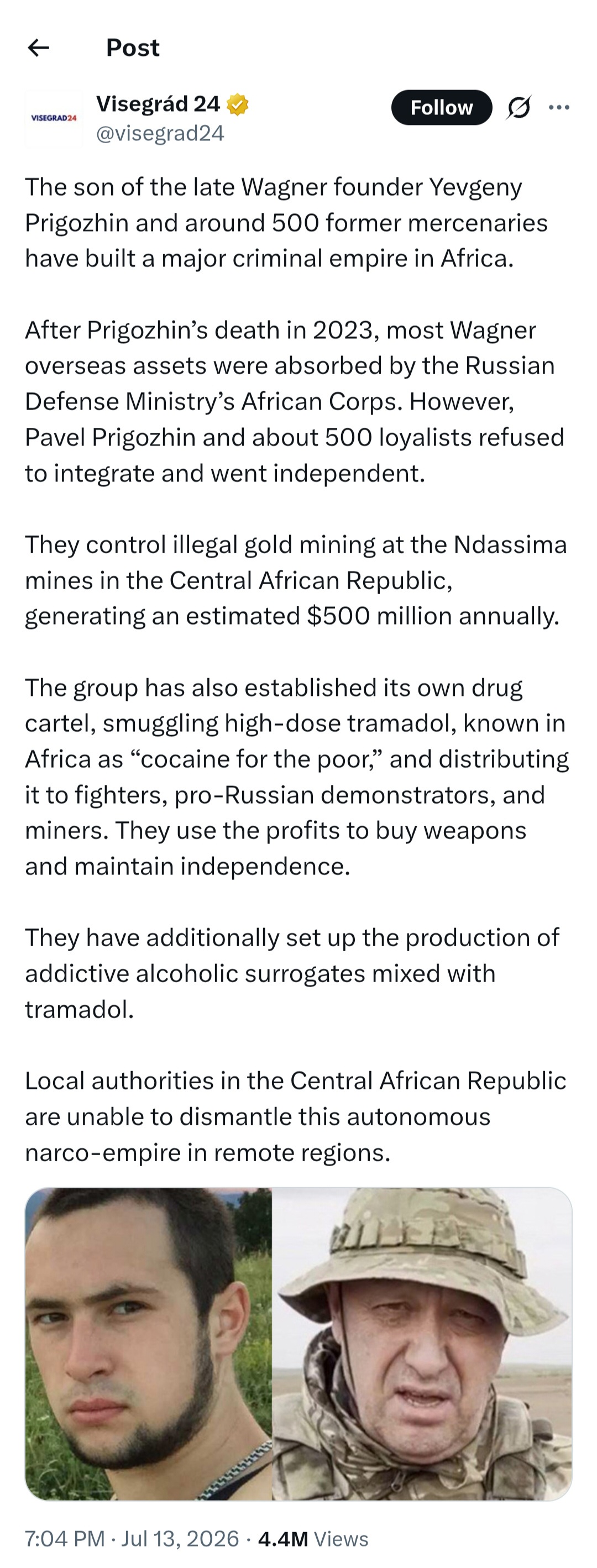The image size is (597, 1568).
Task: Tap the Grok icon beside Follow
Action: tap(519, 108)
